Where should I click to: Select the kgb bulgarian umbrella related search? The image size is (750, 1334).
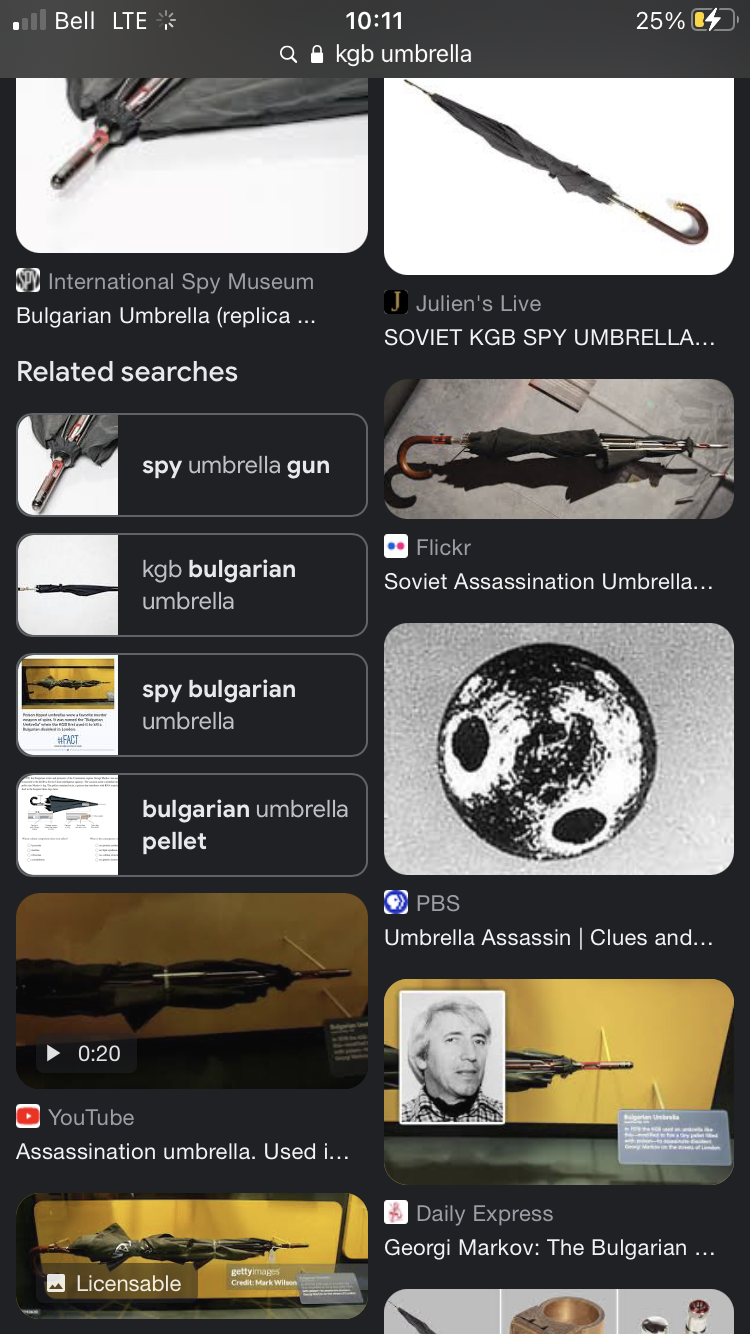[192, 585]
